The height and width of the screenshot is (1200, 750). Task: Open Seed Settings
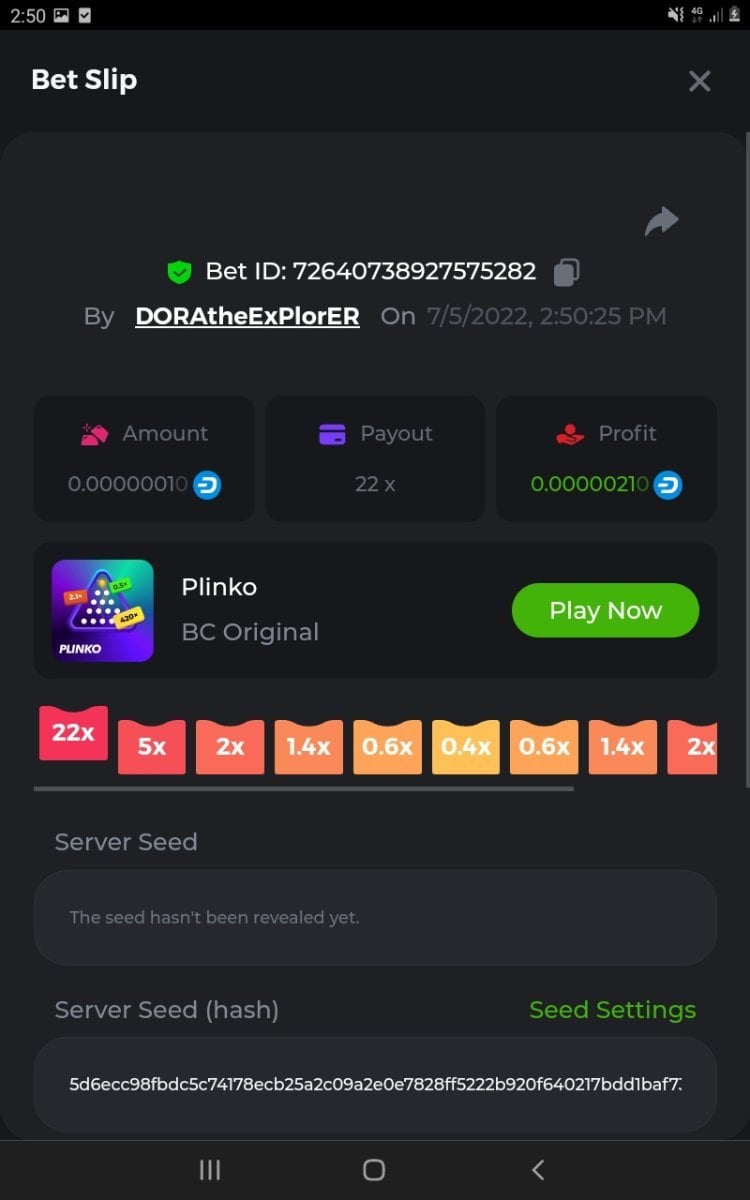[x=612, y=1010]
